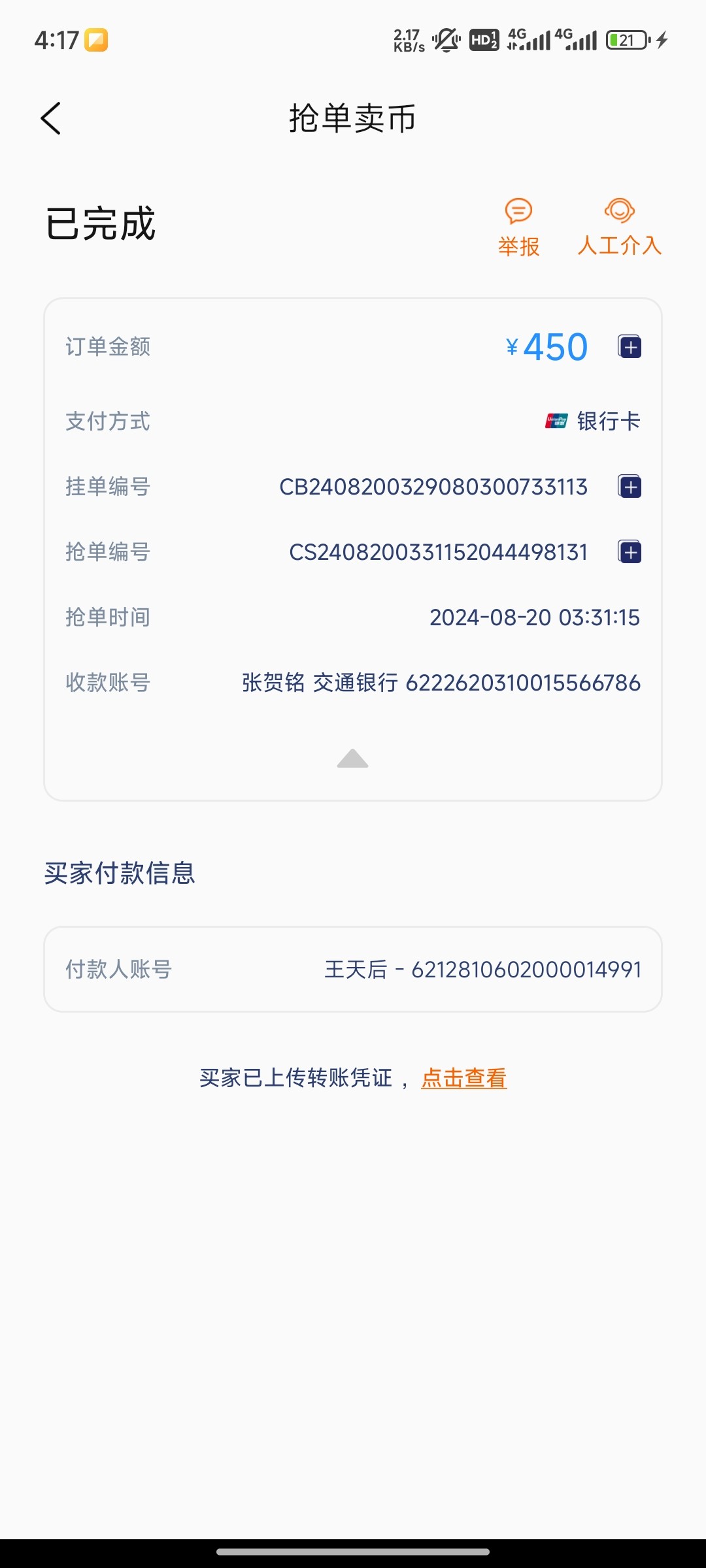
Task: Open 点击查看 to view transfer proof
Action: point(463,1078)
